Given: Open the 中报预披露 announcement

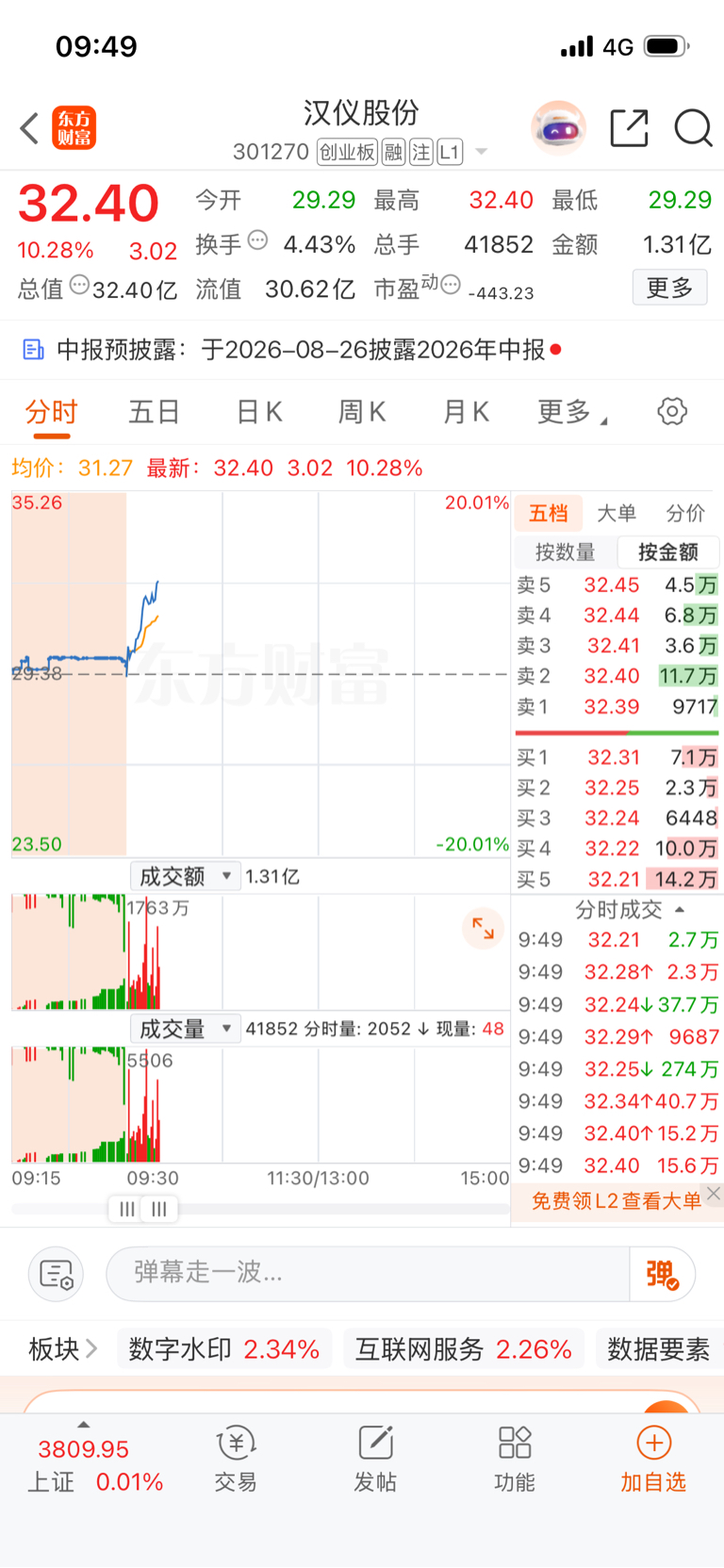Looking at the screenshot, I should (x=291, y=350).
